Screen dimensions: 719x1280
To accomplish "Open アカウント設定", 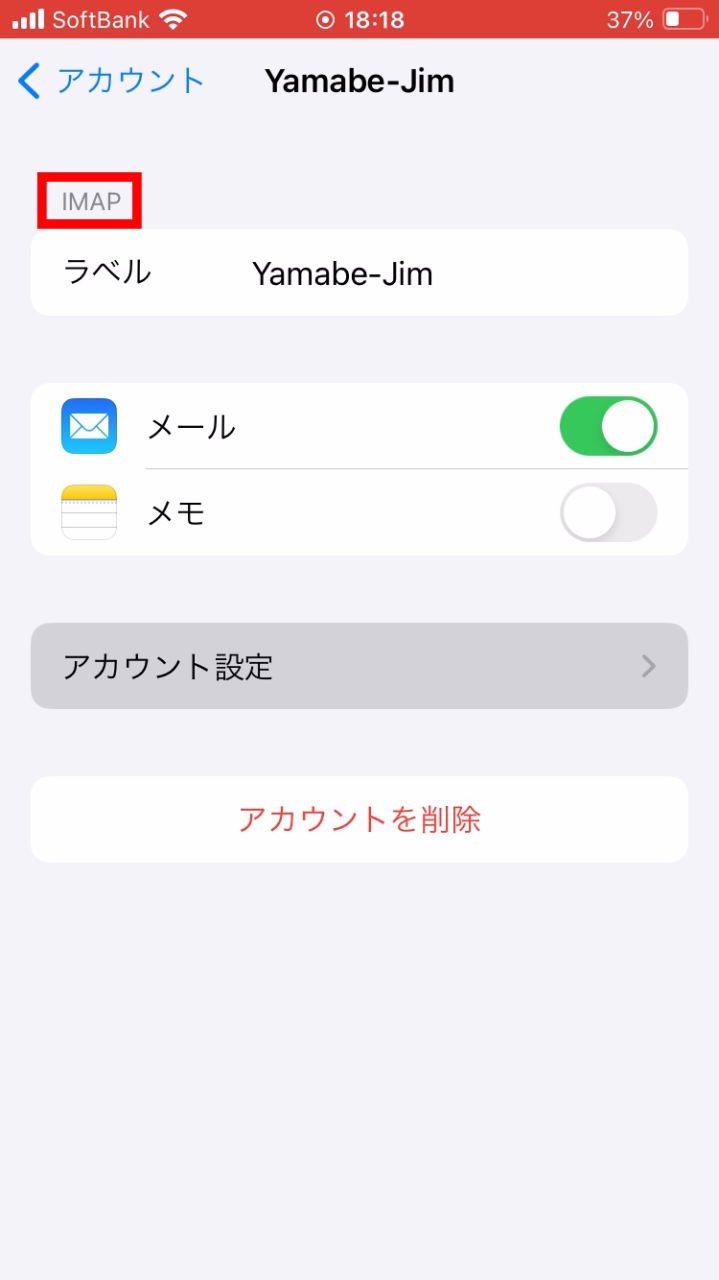I will click(359, 666).
